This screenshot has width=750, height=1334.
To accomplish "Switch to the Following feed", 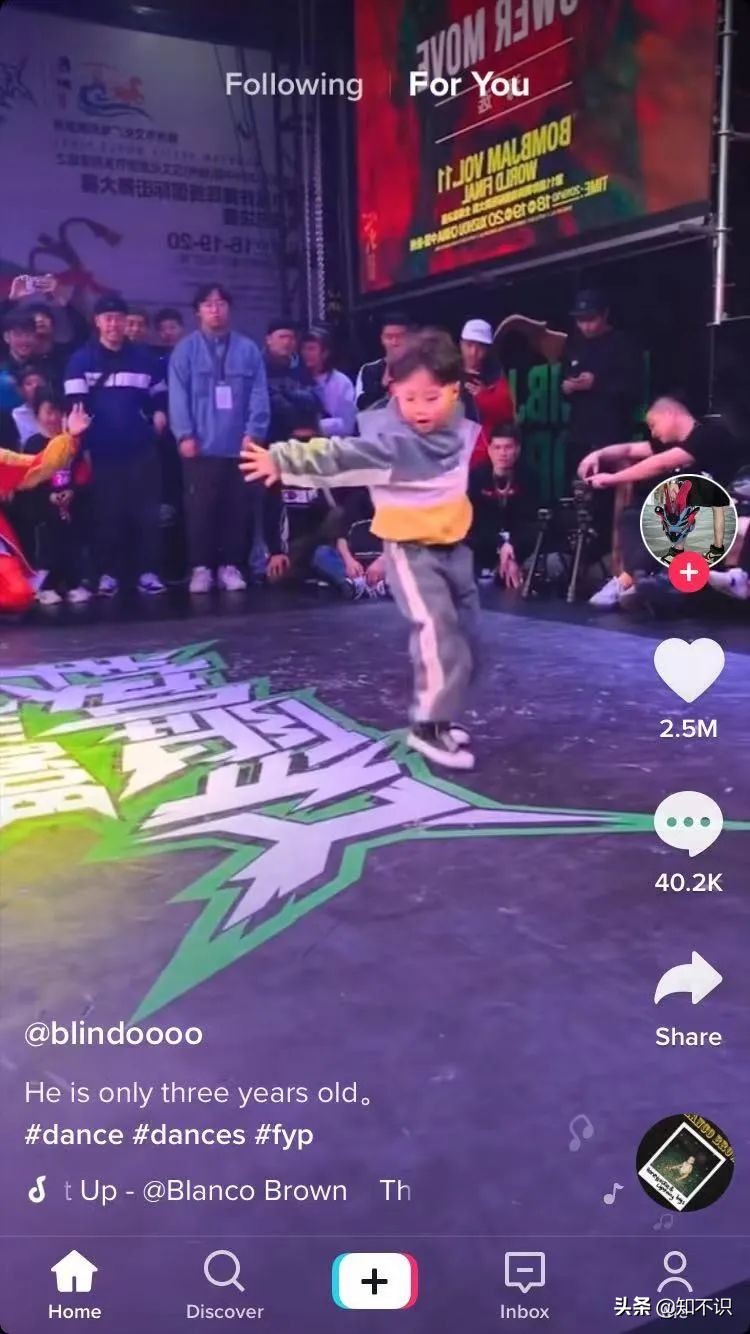I will pos(293,85).
